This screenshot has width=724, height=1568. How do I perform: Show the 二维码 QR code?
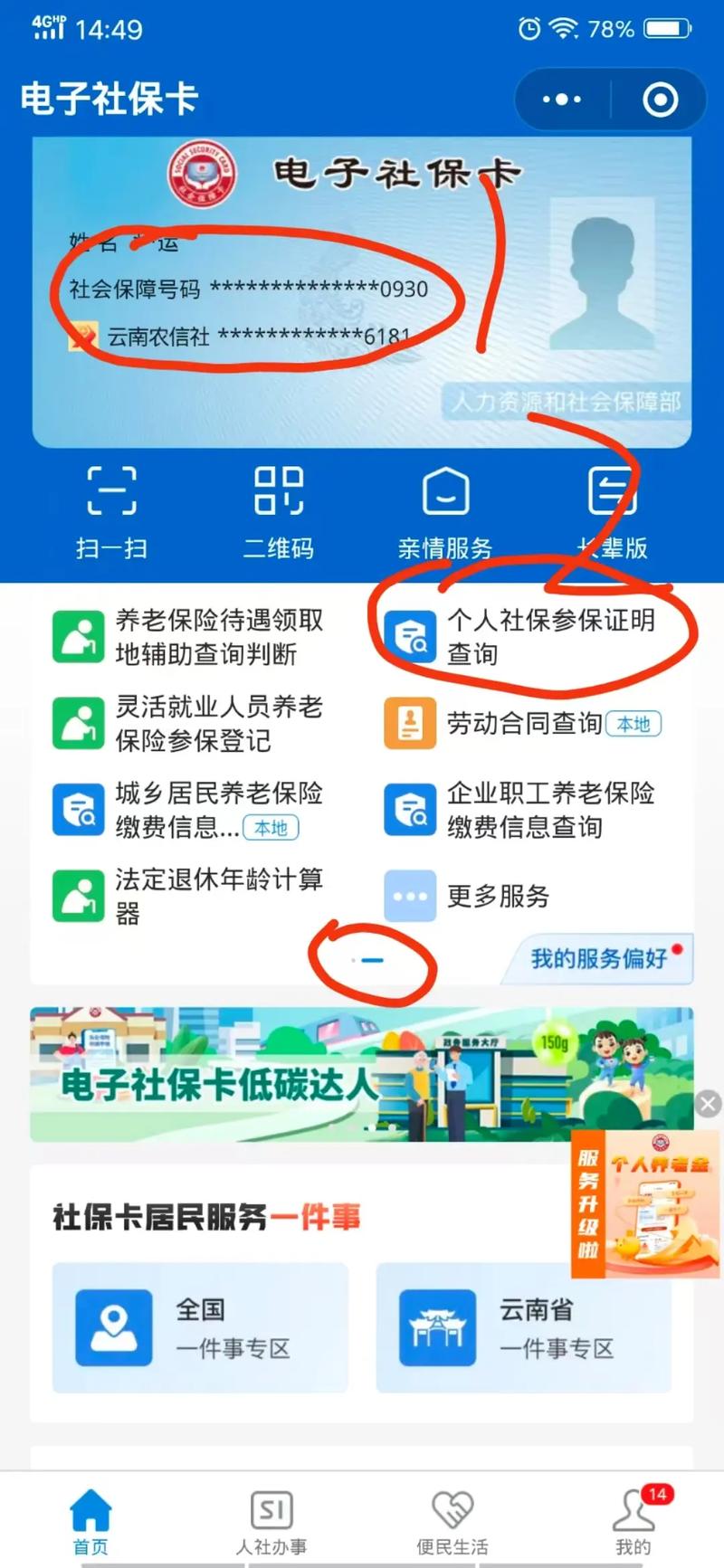point(278,511)
